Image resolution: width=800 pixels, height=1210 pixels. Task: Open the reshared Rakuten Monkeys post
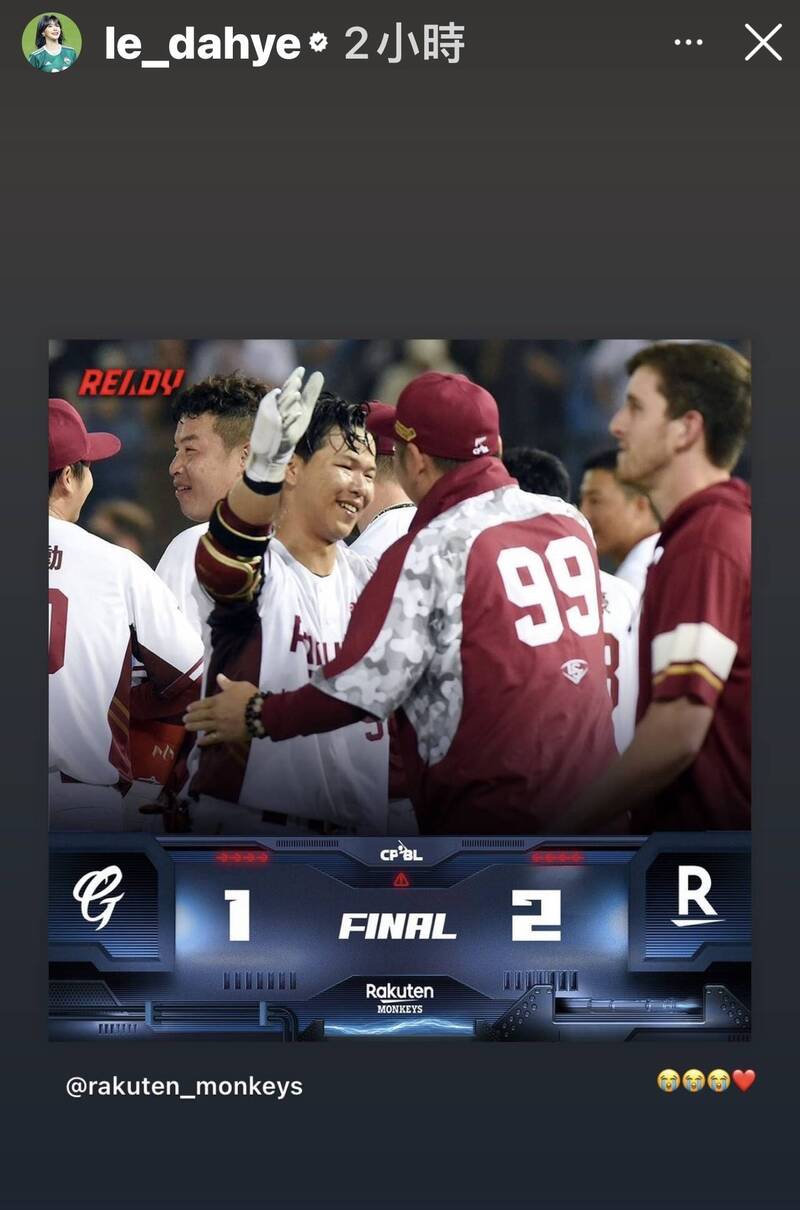click(400, 690)
